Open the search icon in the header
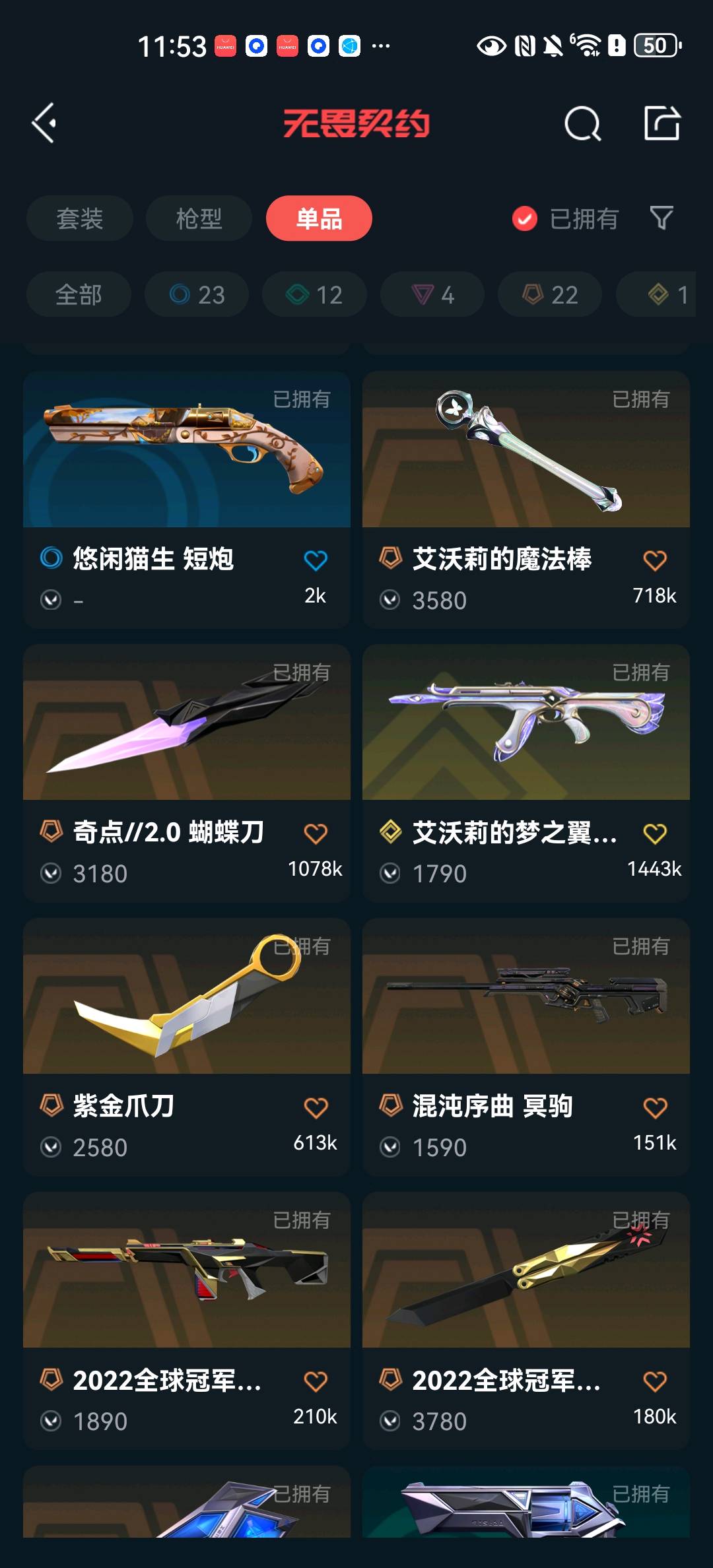Screen dimensions: 713x1568 582,123
